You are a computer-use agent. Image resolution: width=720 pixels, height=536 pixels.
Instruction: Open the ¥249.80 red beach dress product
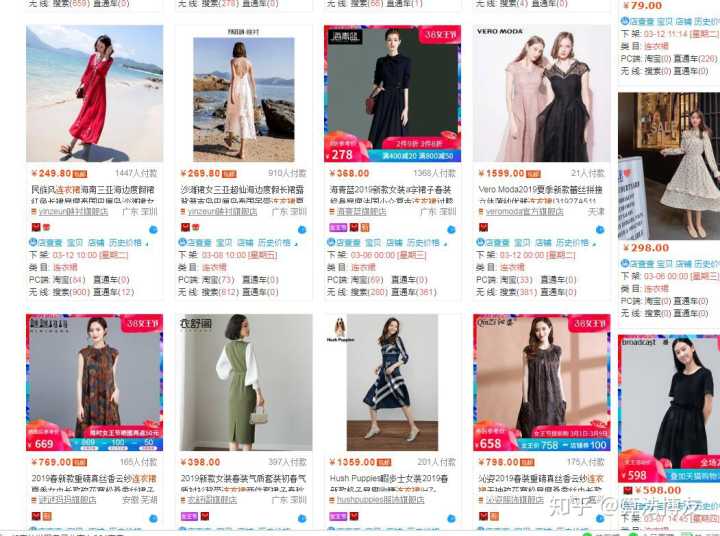(x=94, y=93)
